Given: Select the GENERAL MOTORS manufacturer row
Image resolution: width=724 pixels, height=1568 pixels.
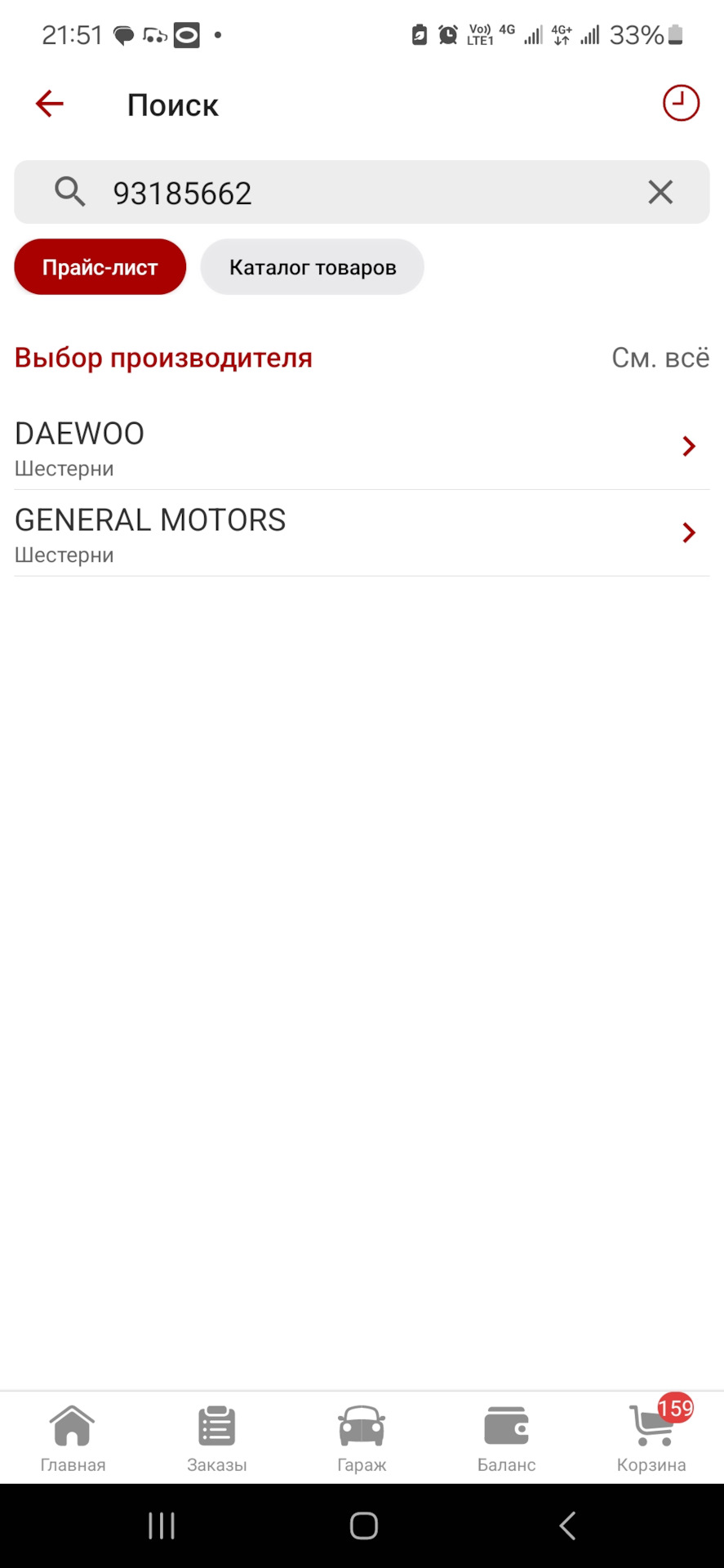Looking at the screenshot, I should [x=359, y=534].
